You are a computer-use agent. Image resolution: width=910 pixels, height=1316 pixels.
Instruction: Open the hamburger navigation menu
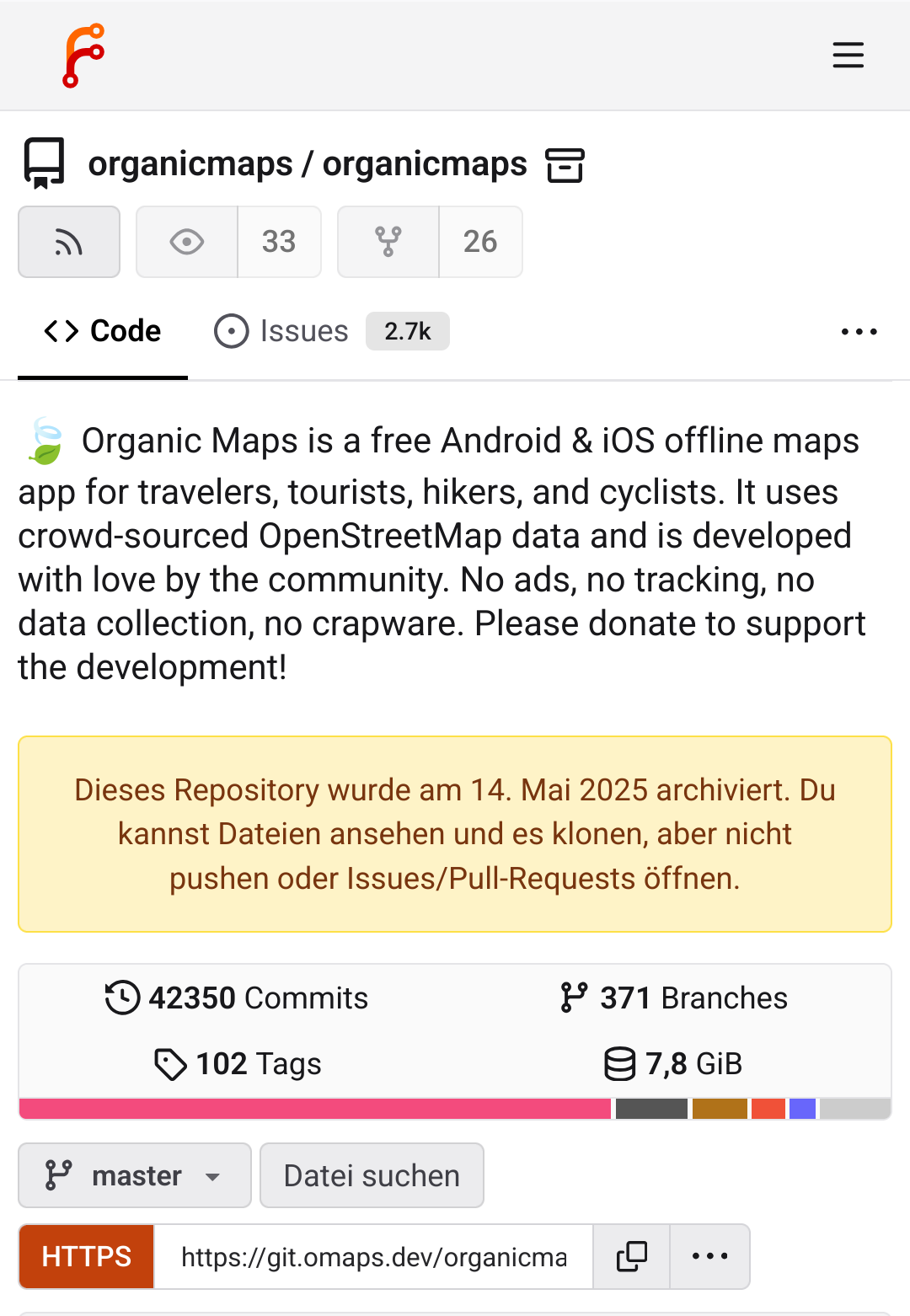point(848,55)
